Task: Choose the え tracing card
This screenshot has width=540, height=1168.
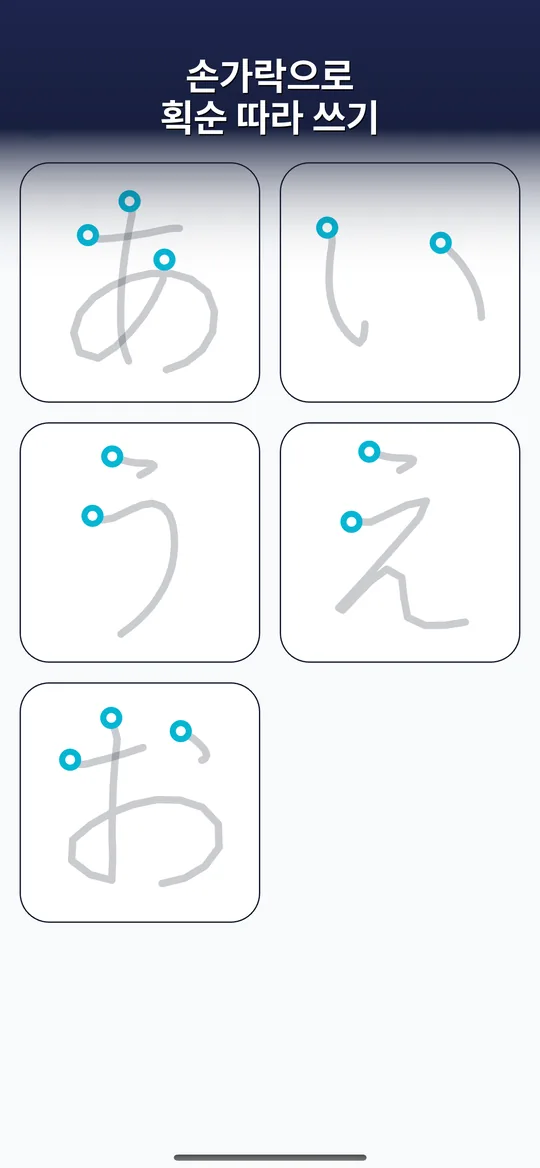Action: [400, 542]
